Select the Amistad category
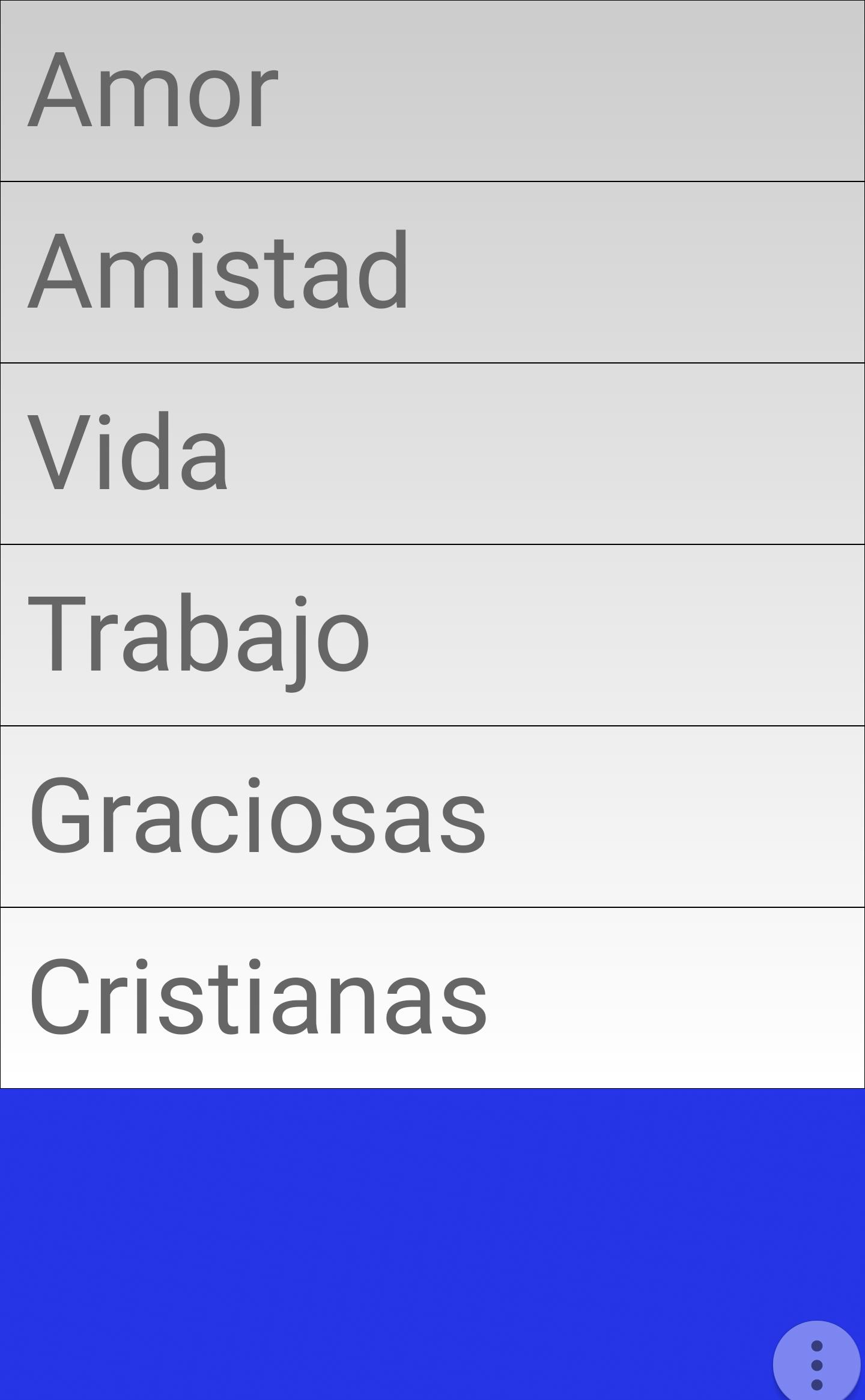This screenshot has width=865, height=1400. pos(432,272)
